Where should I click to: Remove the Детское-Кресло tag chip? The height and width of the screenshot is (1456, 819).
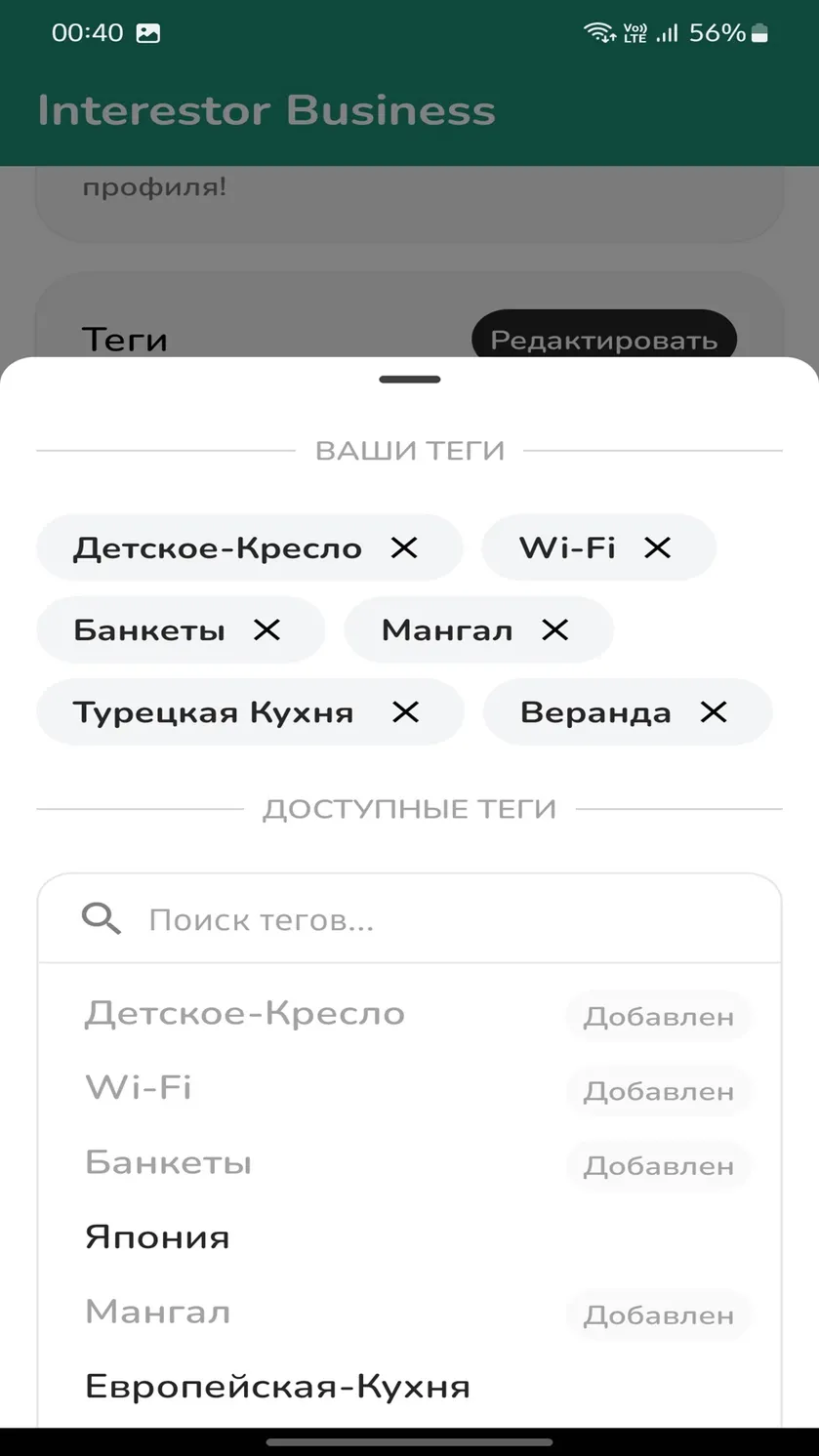pyautogui.click(x=404, y=548)
